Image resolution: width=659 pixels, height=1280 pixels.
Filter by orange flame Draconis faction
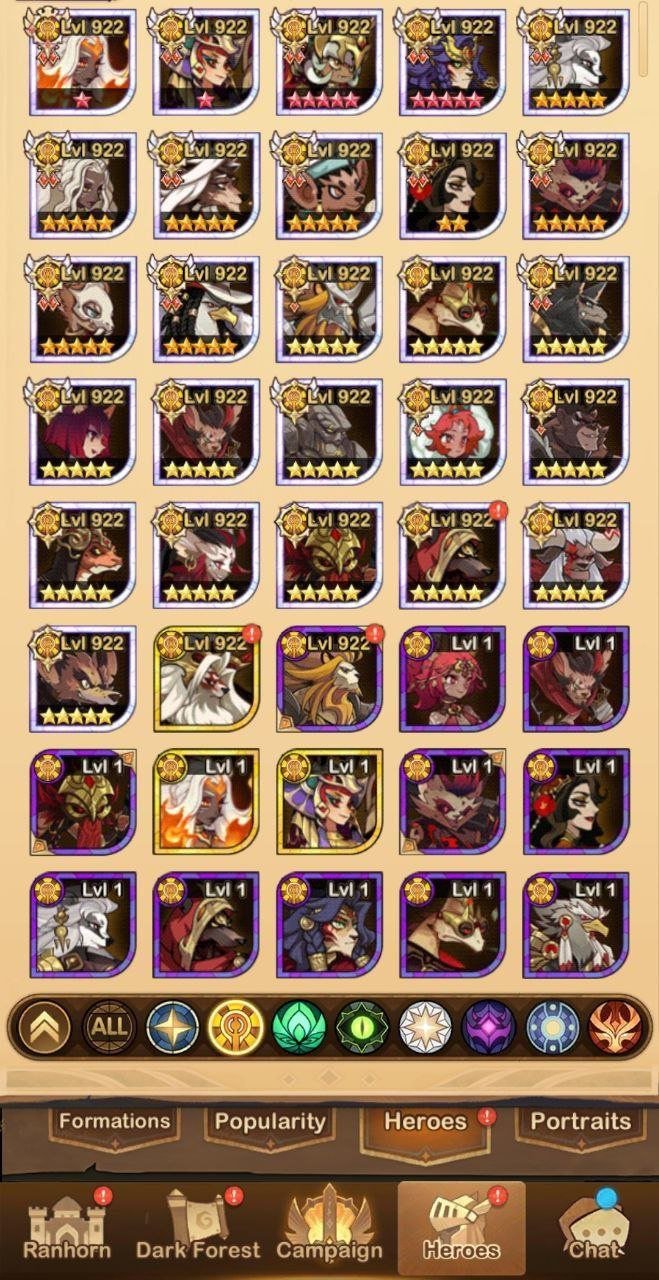[x=615, y=1026]
